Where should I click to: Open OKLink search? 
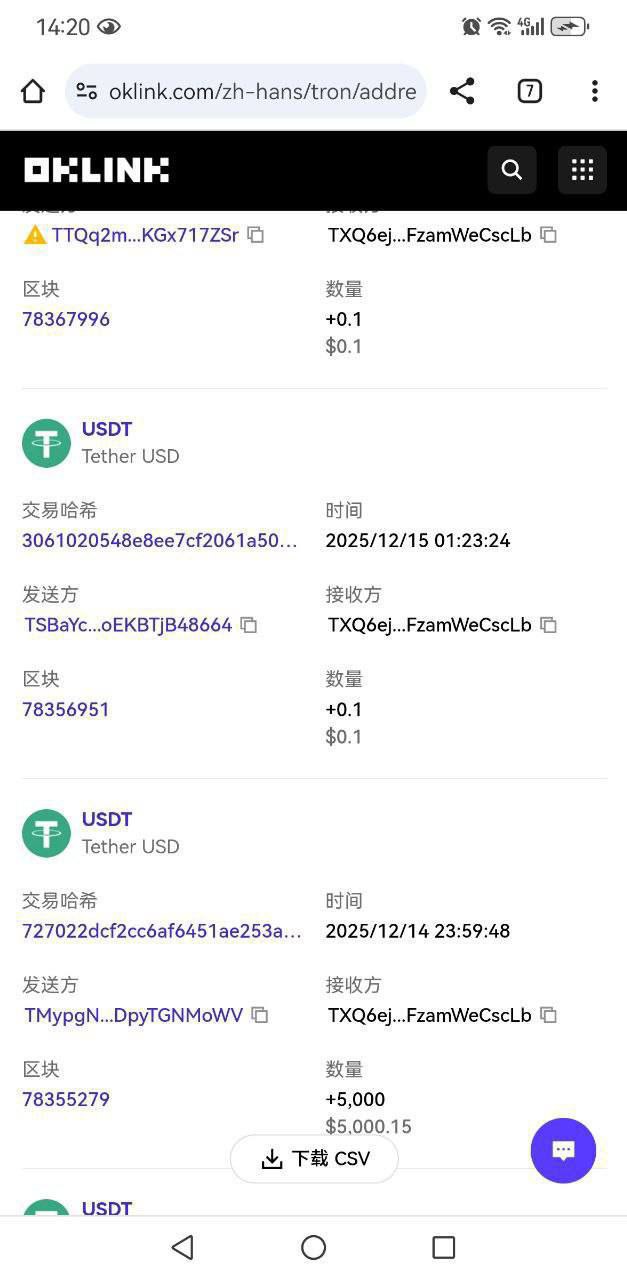pyautogui.click(x=512, y=170)
